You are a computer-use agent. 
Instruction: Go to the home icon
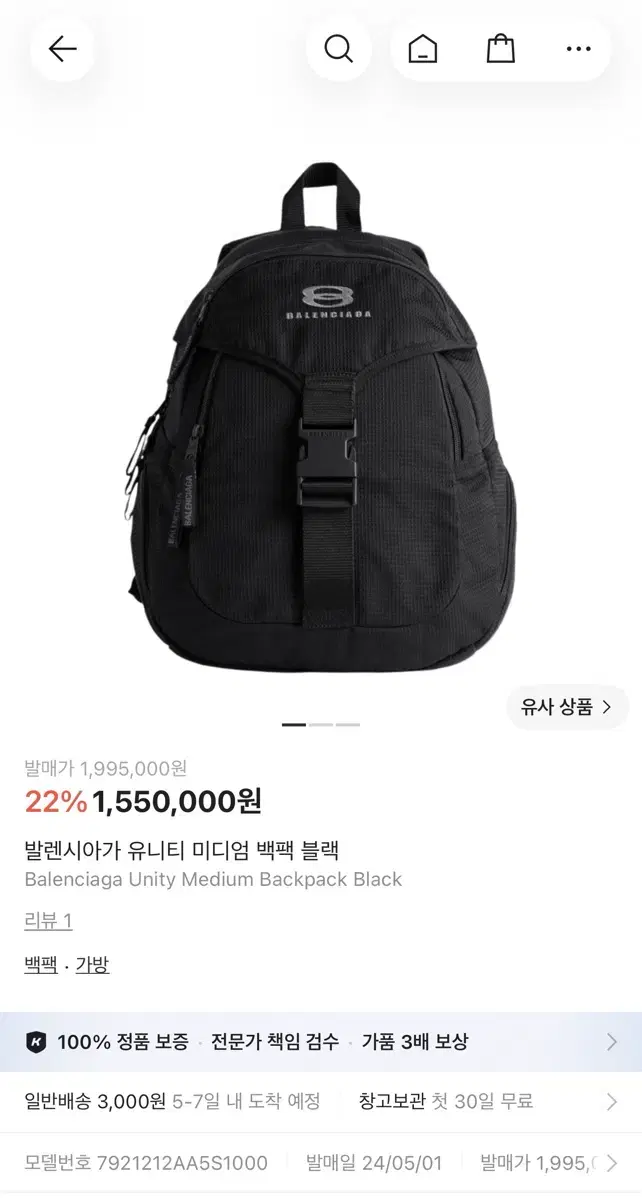(423, 49)
